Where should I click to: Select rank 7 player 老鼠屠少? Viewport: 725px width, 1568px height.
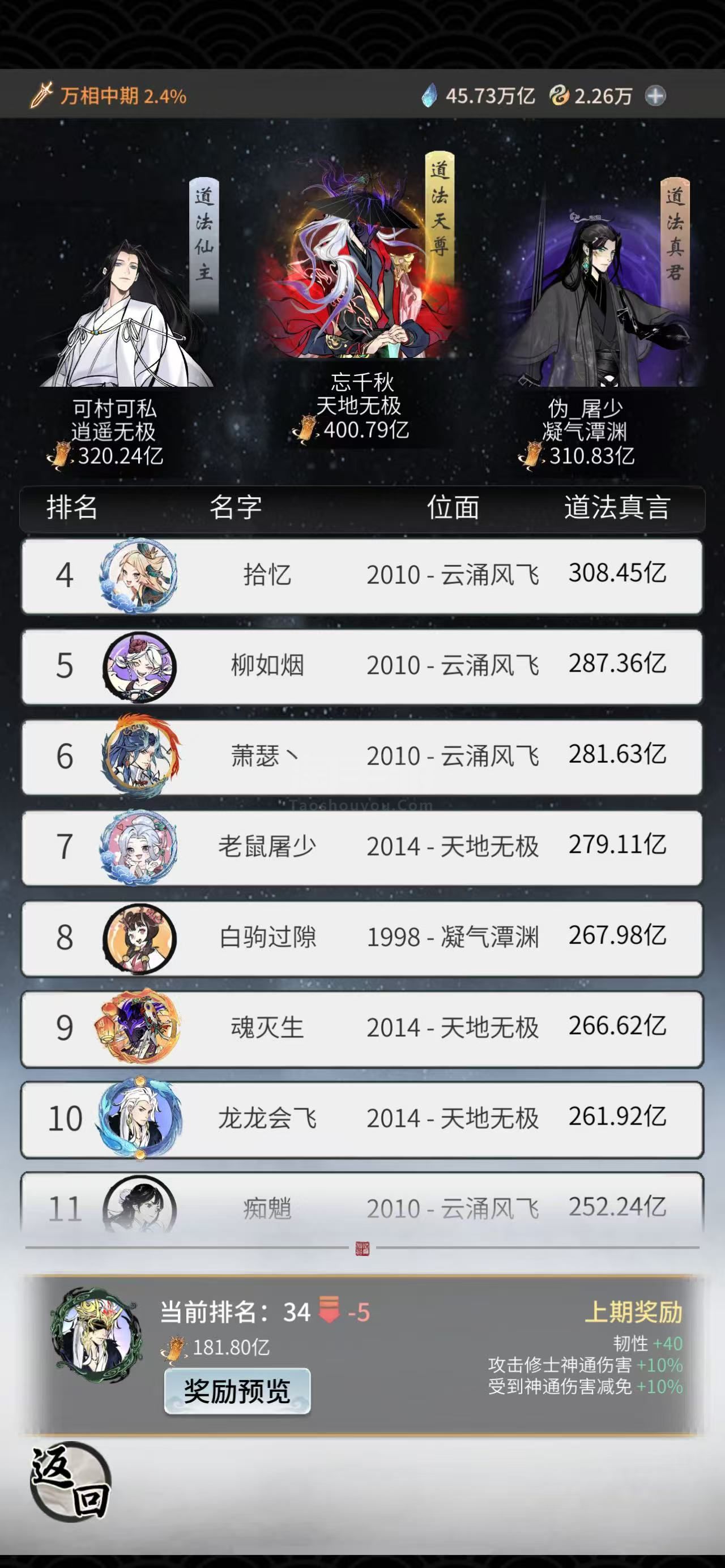tap(361, 847)
